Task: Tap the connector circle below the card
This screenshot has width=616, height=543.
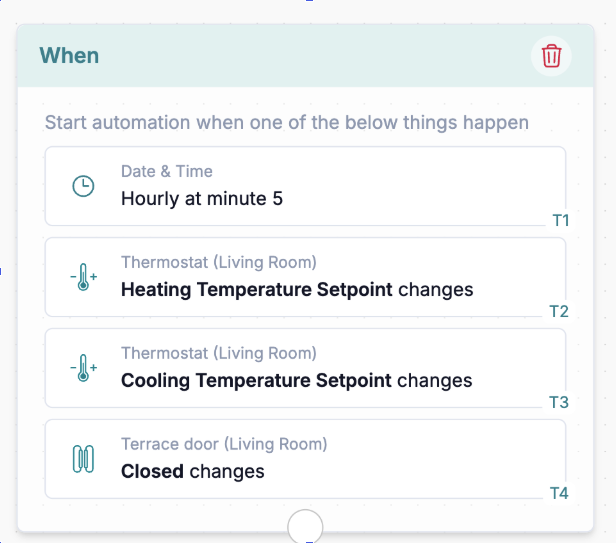Action: 304,526
